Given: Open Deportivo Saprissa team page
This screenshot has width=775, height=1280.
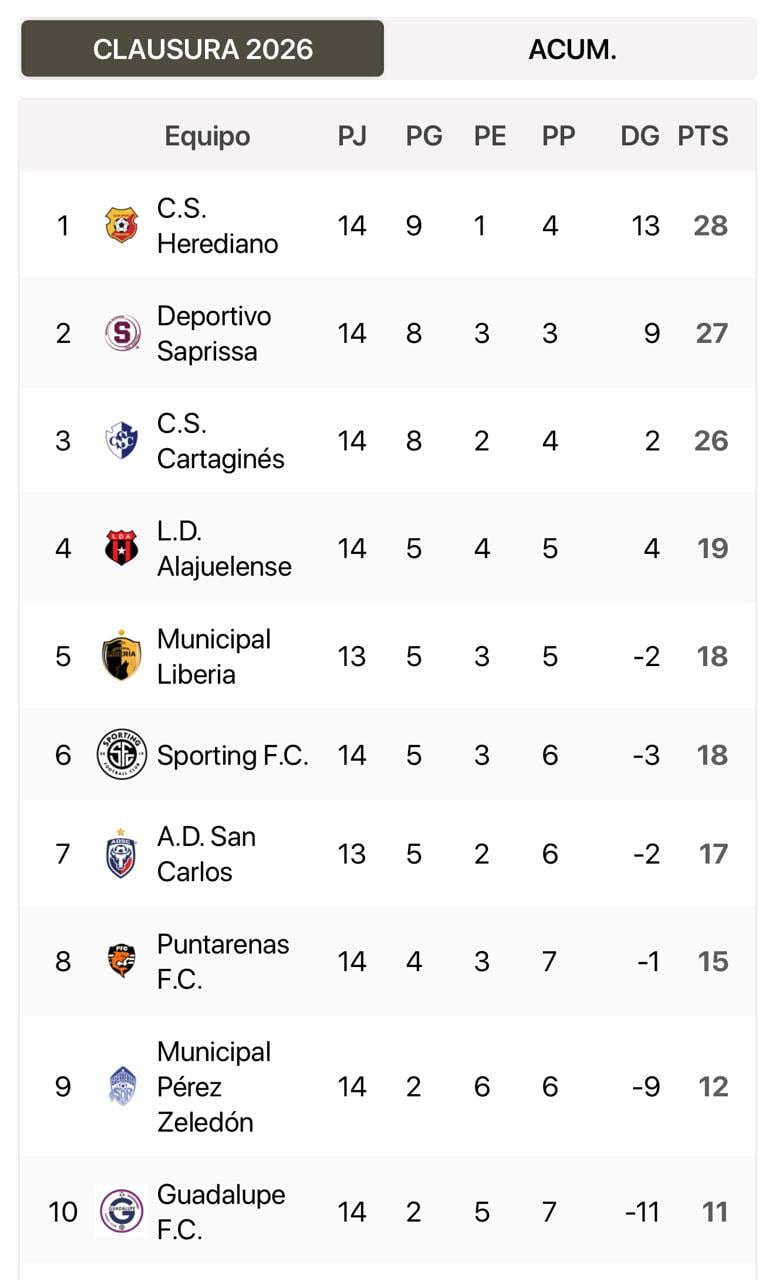Looking at the screenshot, I should tap(213, 333).
